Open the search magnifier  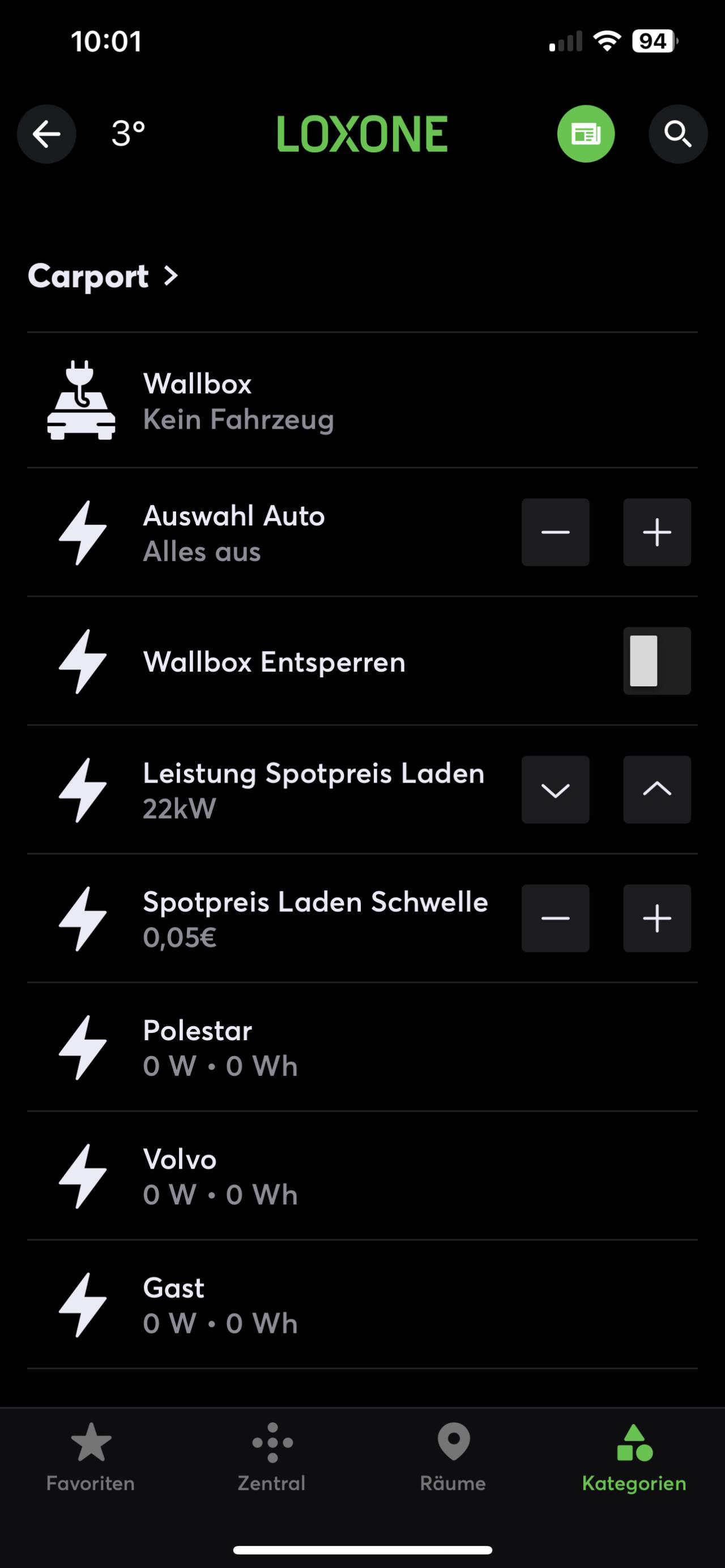[x=678, y=134]
